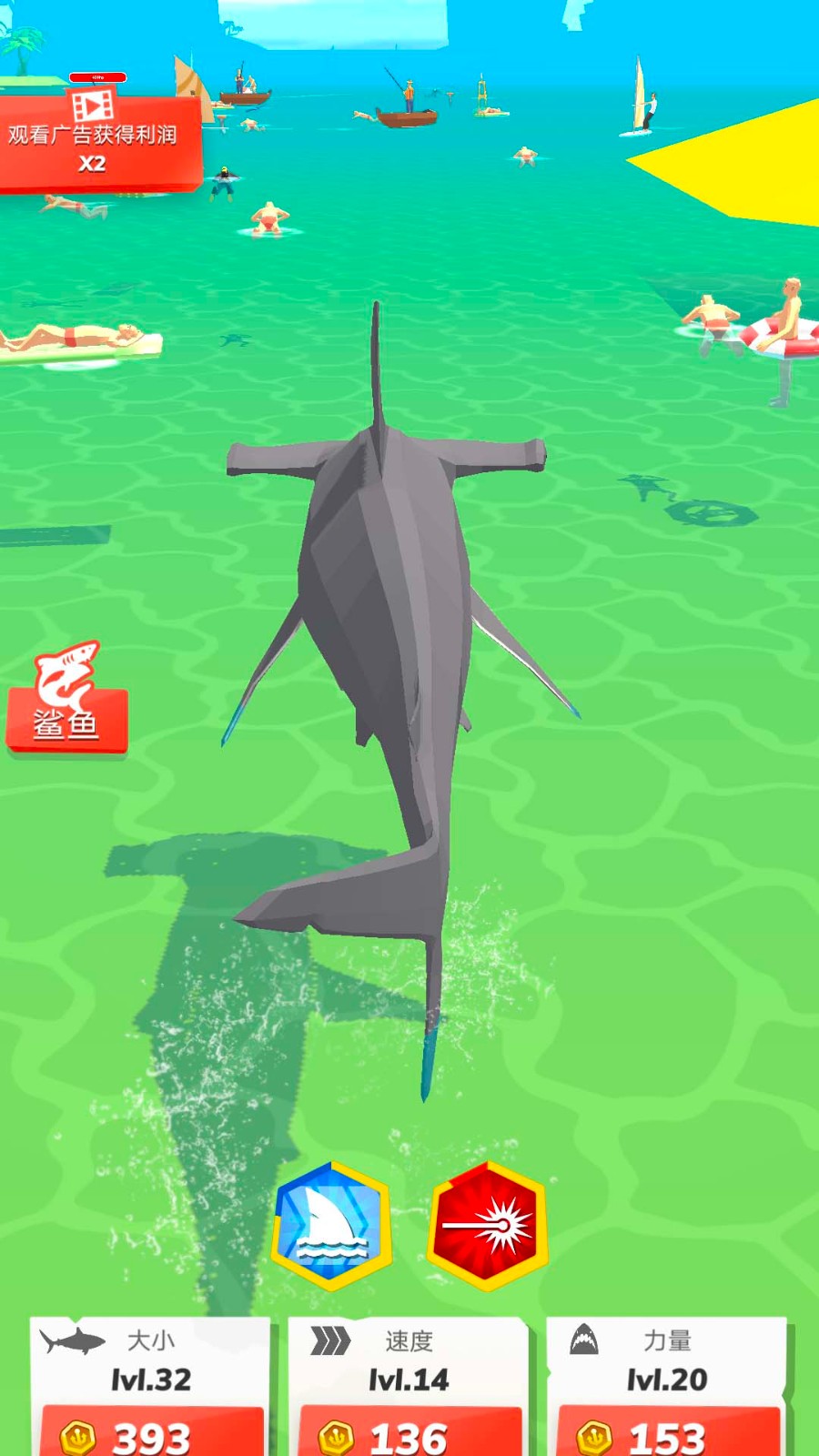Upgrade 速度 speed for 136 coins
Screen dimensions: 819x1456
pos(409,1431)
